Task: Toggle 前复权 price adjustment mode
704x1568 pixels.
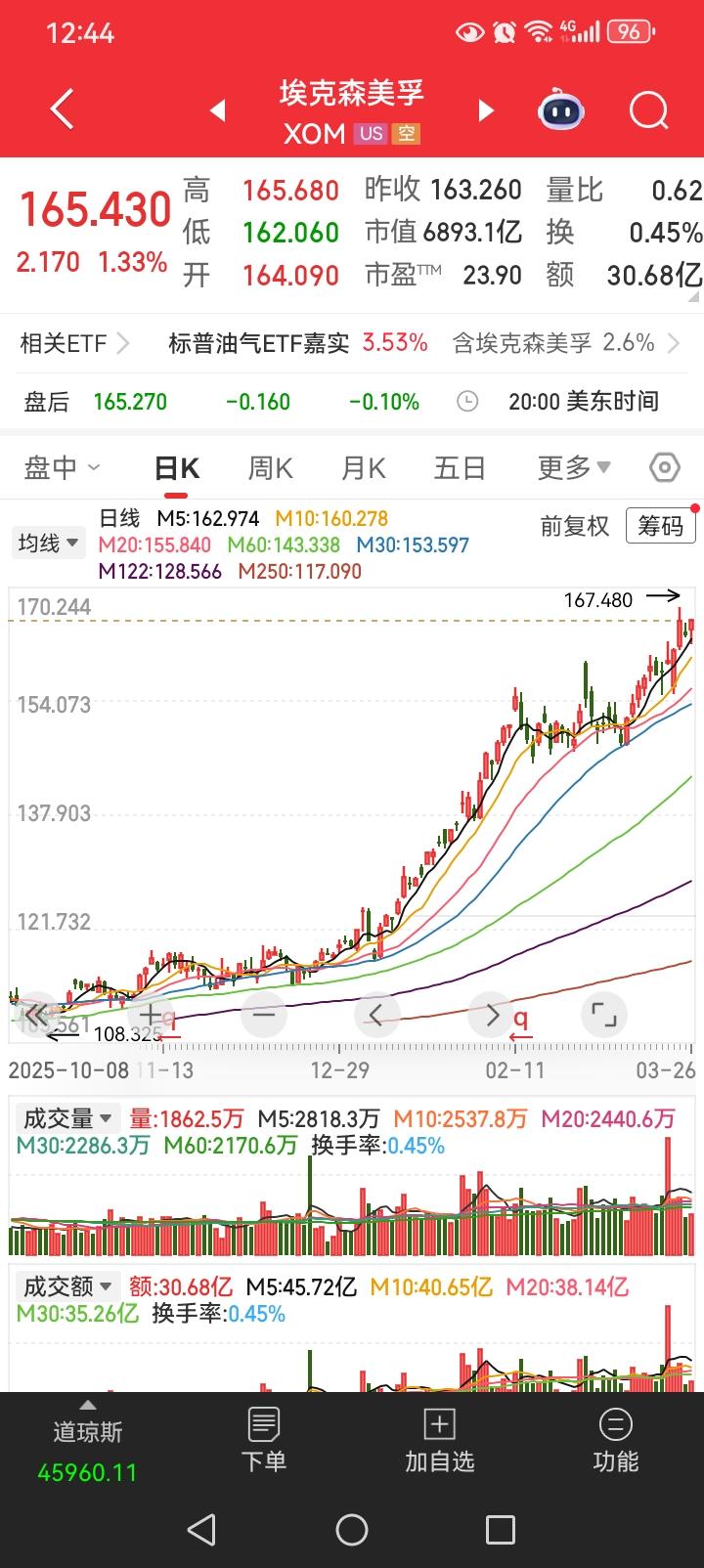Action: [575, 526]
